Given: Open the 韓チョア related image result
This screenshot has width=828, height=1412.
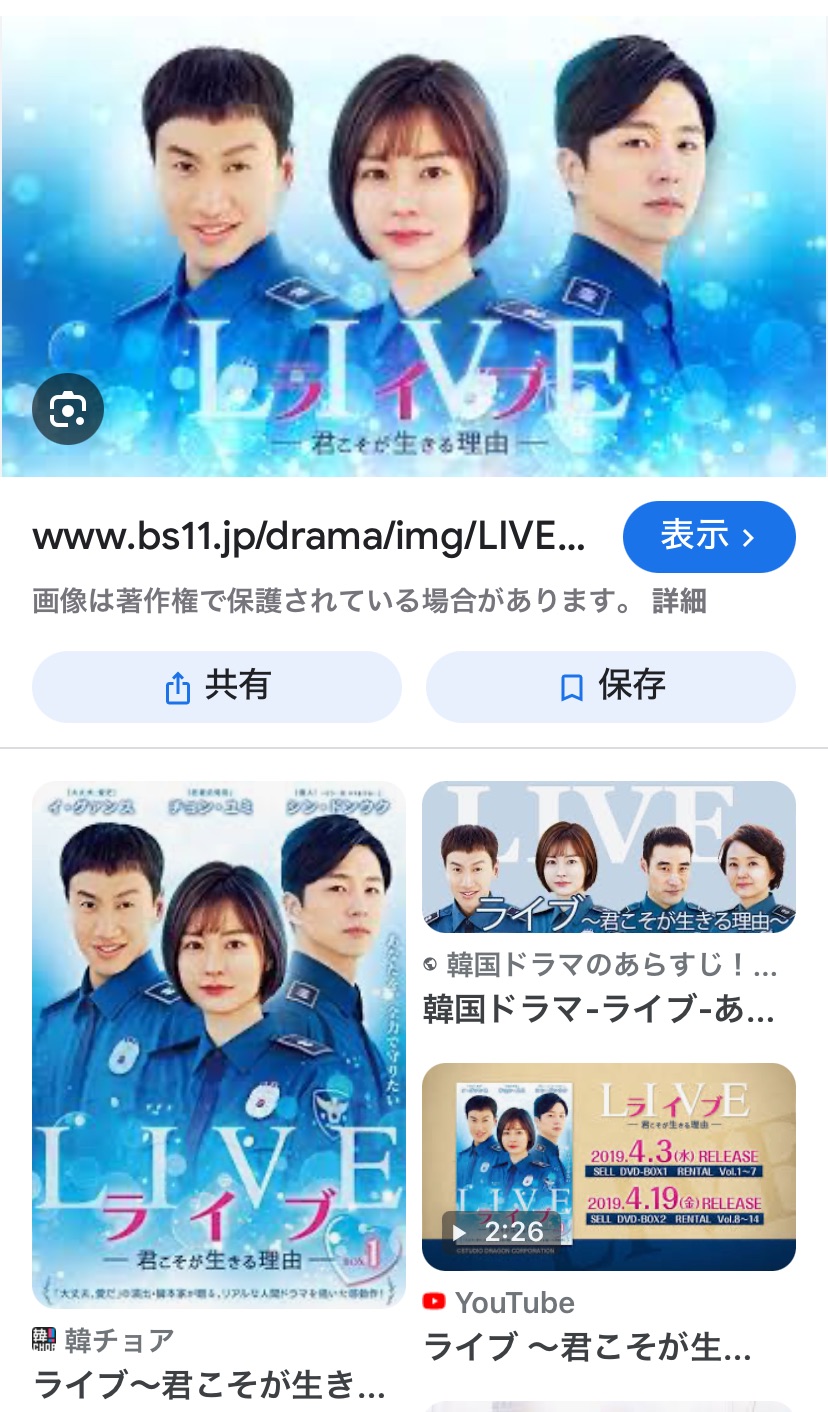Looking at the screenshot, I should (x=218, y=1045).
